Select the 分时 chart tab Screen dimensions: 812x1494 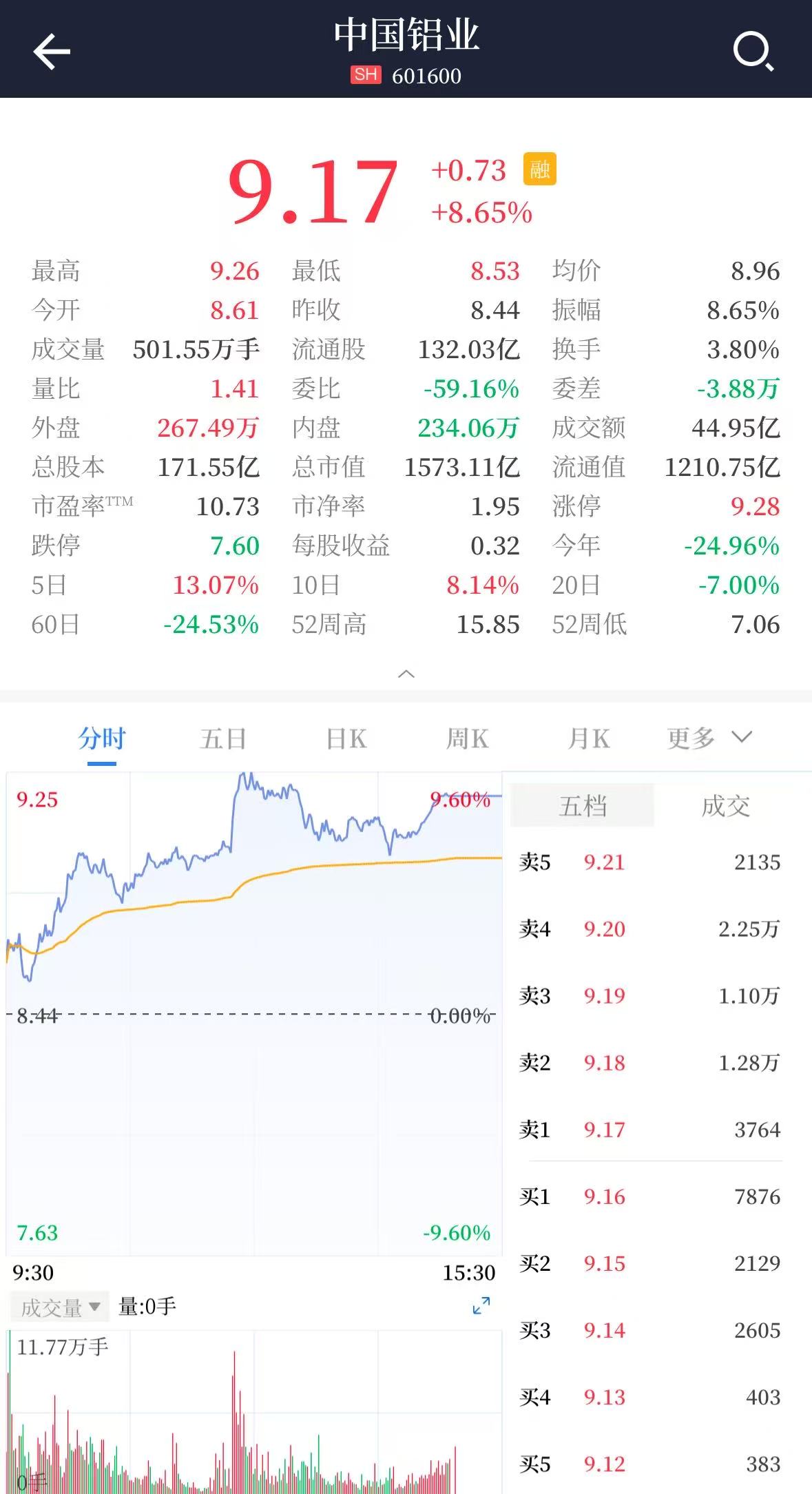pos(102,739)
